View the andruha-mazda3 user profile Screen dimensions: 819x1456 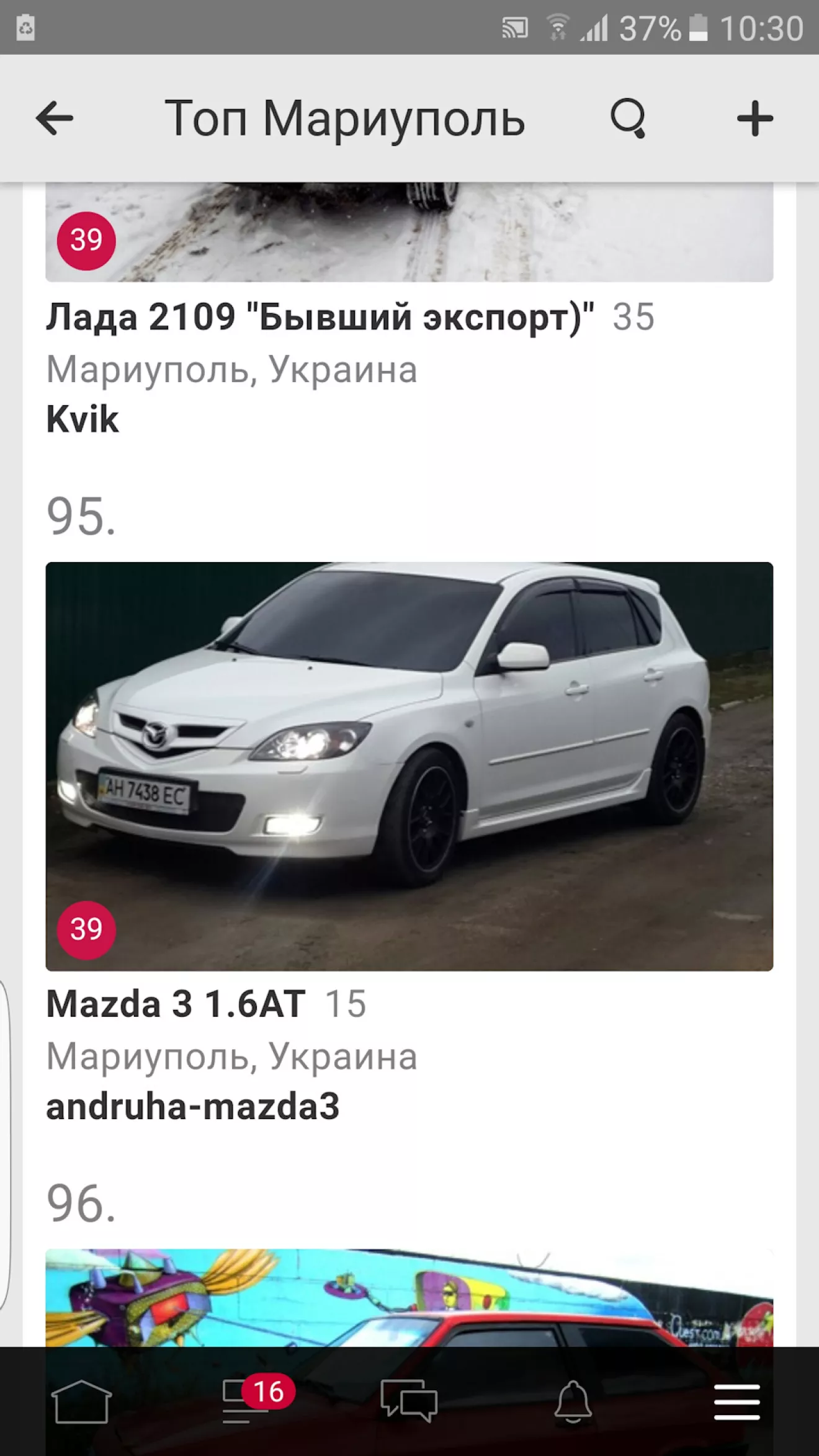192,1107
